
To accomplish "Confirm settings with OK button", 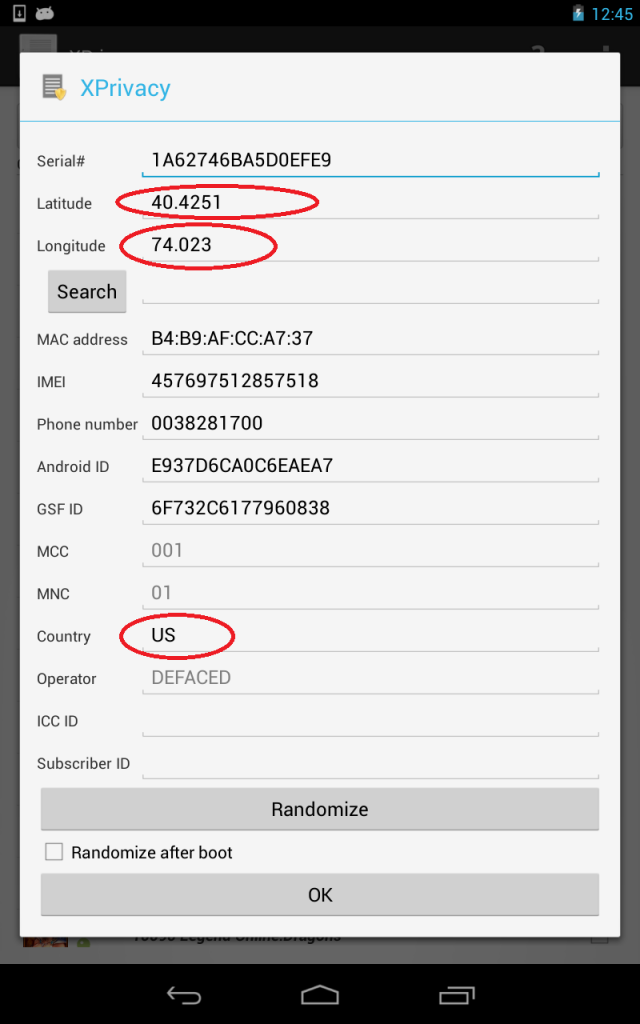I will [x=320, y=895].
